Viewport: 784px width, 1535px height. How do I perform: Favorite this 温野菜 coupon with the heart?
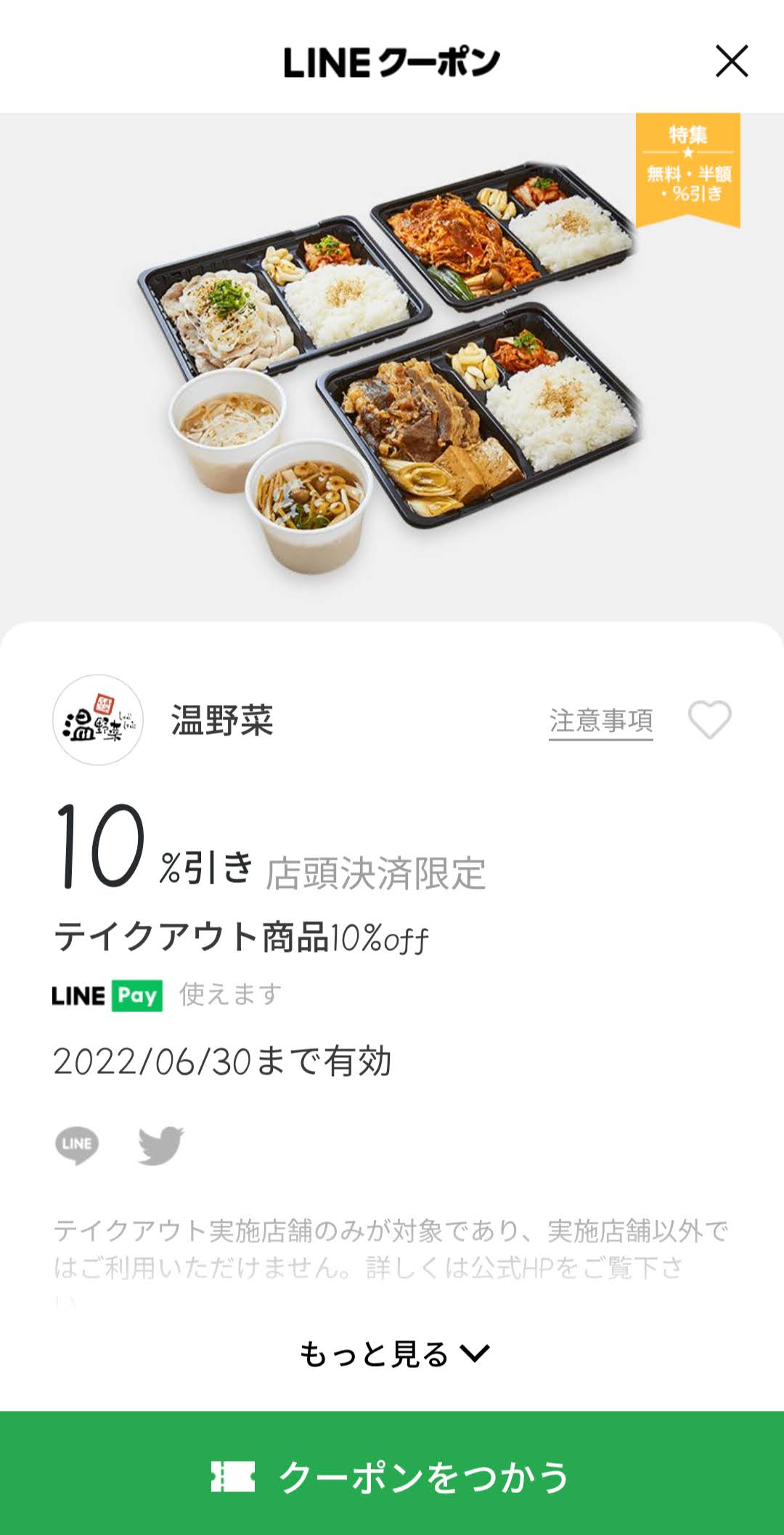coord(709,720)
